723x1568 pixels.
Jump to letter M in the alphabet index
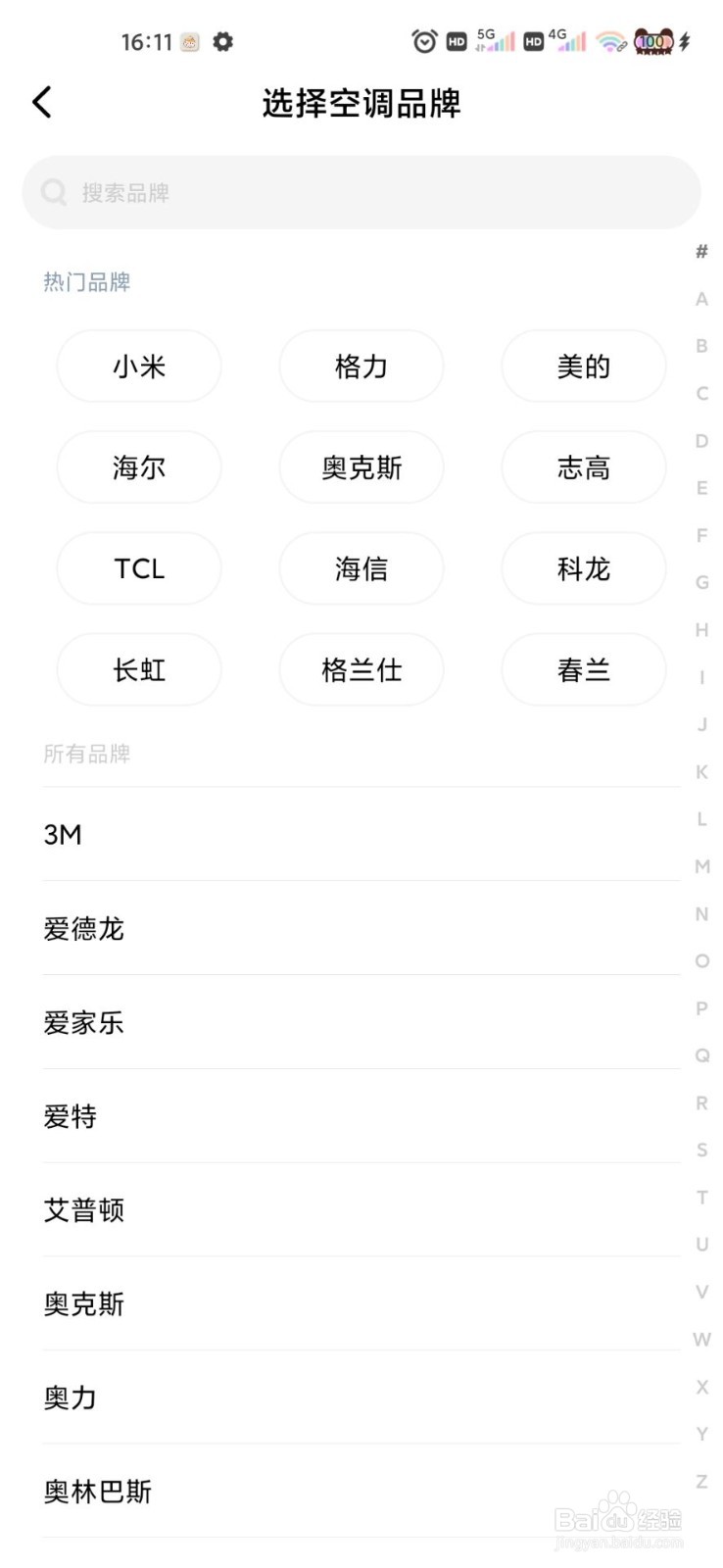701,866
